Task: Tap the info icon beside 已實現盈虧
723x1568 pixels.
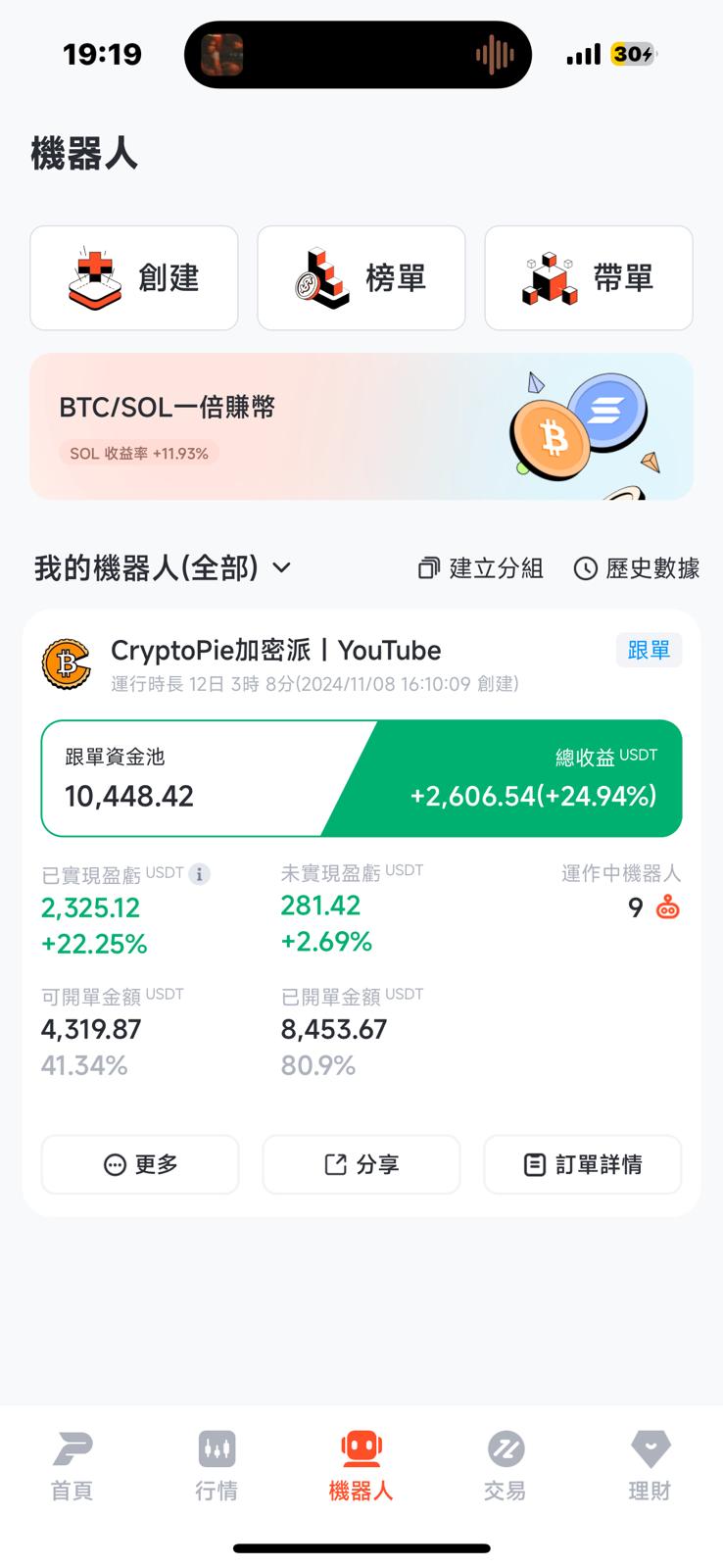Action: point(199,874)
